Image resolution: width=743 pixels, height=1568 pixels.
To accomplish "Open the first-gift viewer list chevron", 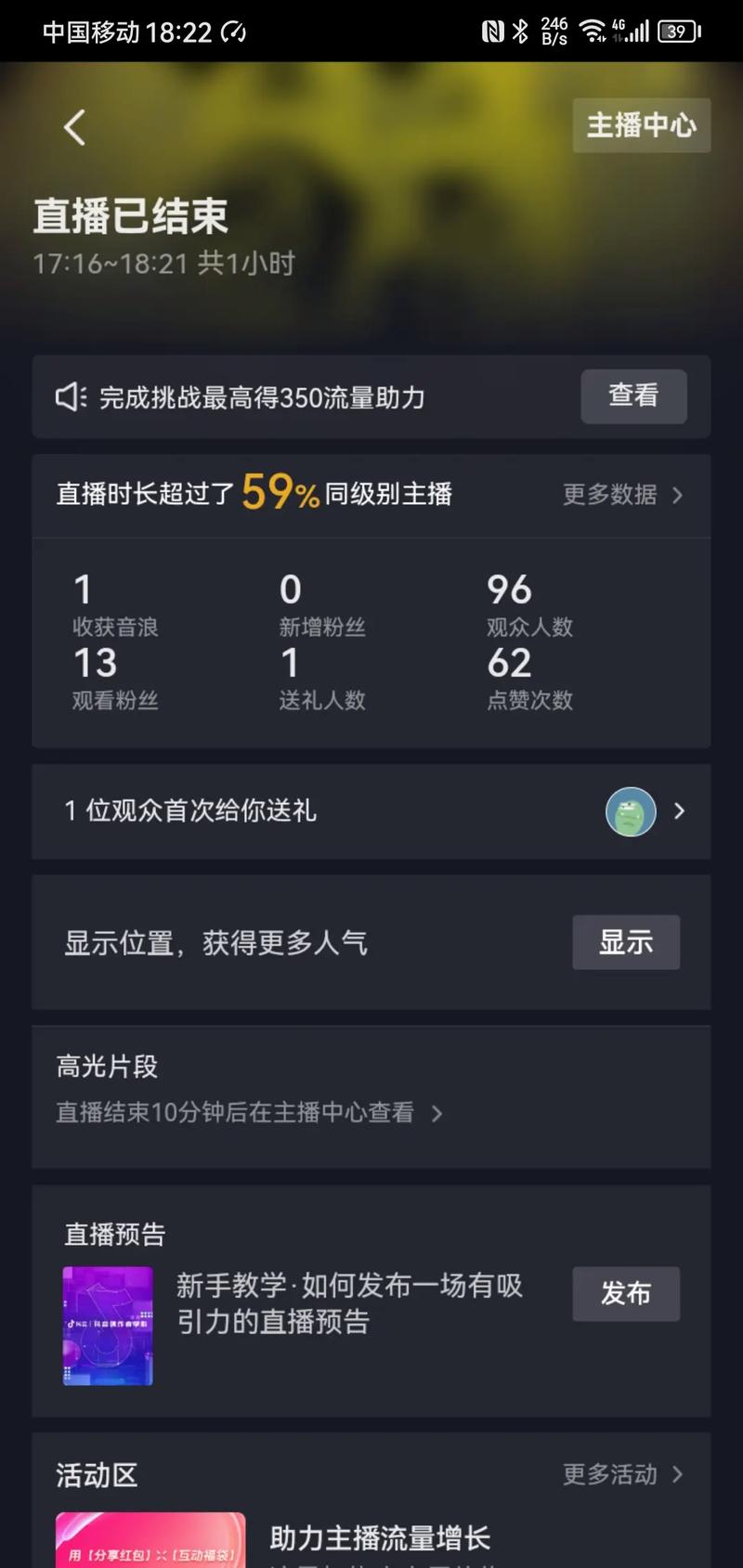I will pos(679,811).
